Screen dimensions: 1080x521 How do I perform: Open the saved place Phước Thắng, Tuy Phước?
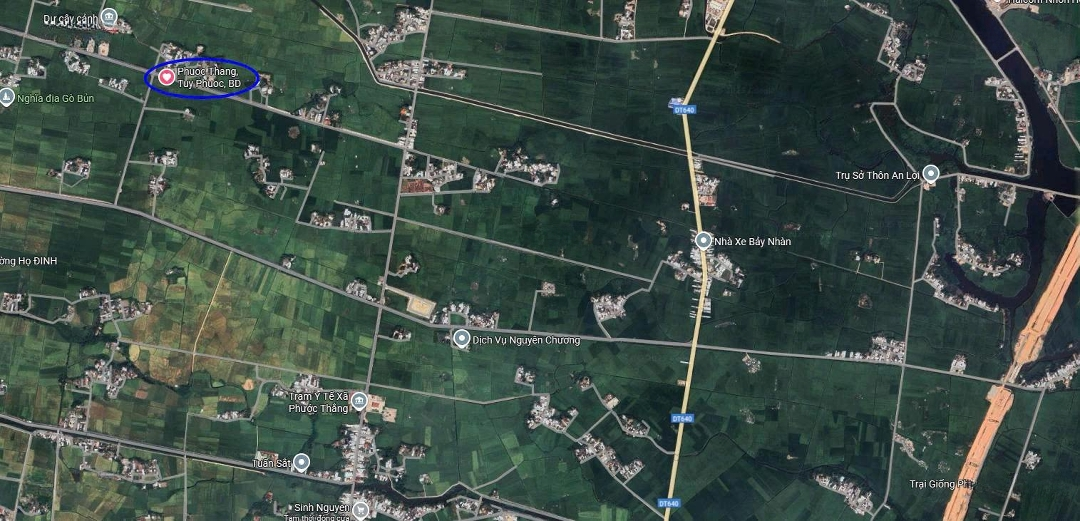[165, 76]
